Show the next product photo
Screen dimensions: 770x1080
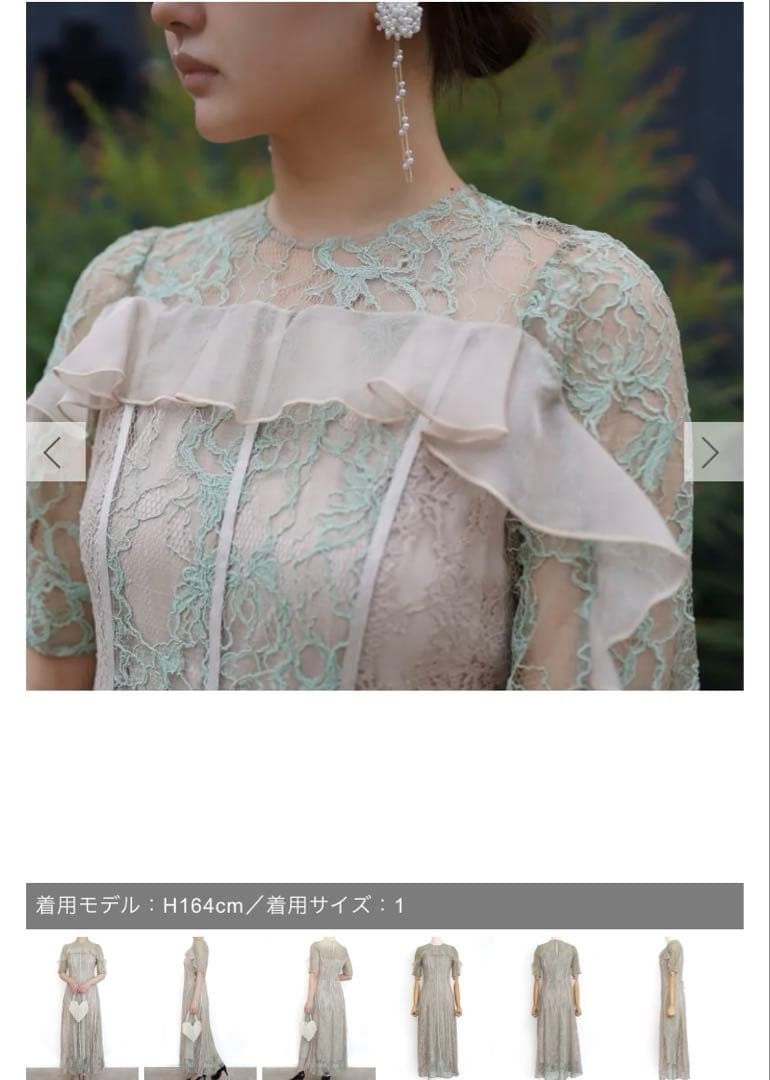pyautogui.click(x=713, y=452)
